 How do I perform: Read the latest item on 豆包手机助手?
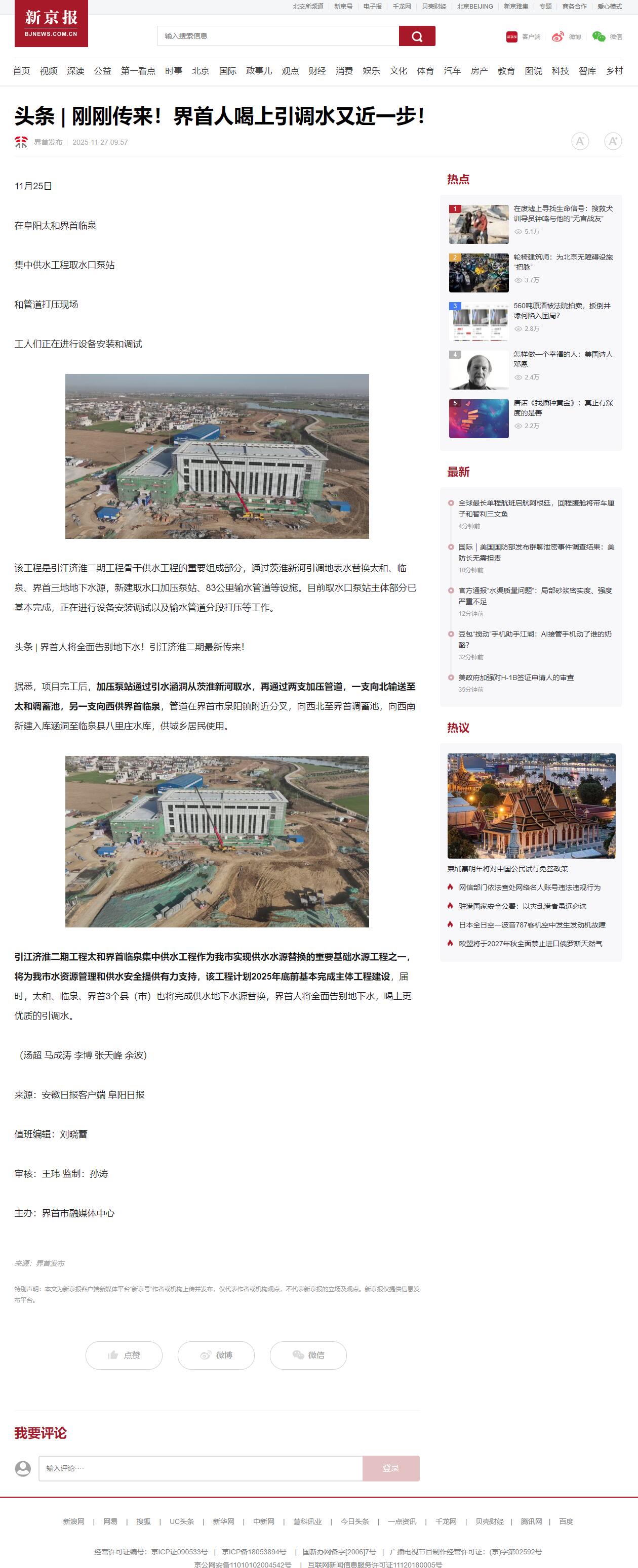534,639
